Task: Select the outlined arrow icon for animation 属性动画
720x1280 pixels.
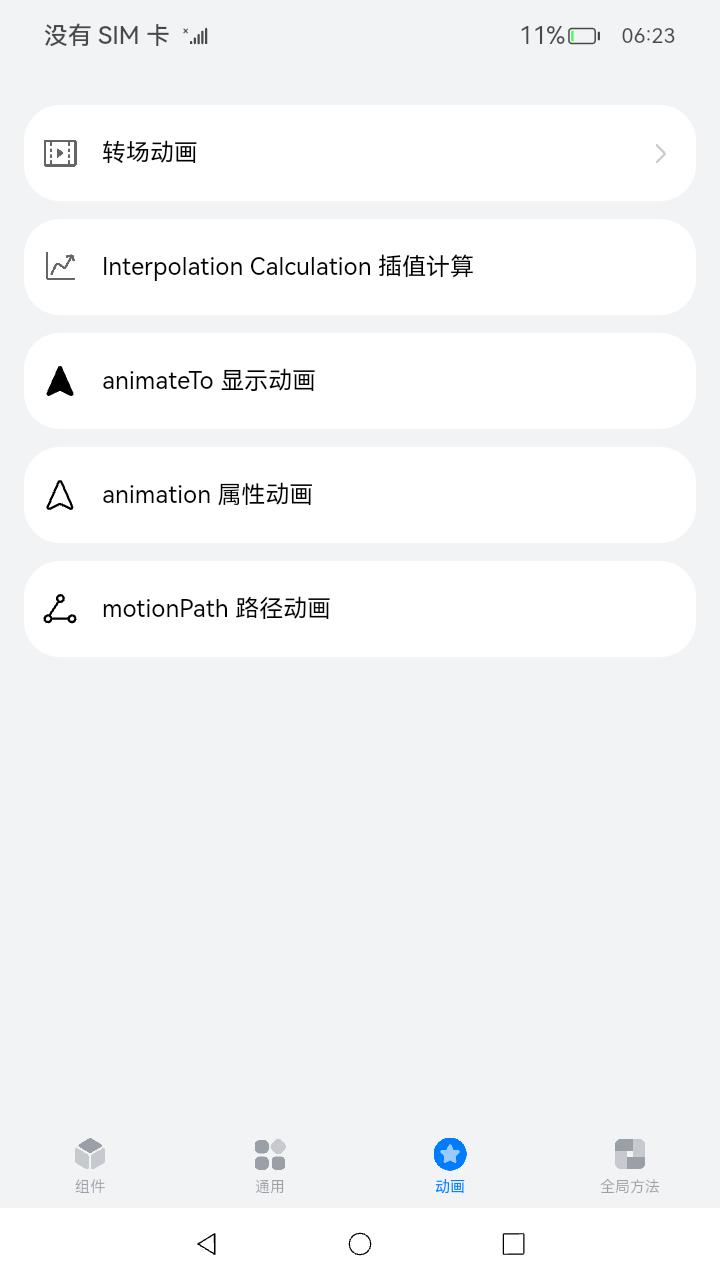Action: click(60, 494)
